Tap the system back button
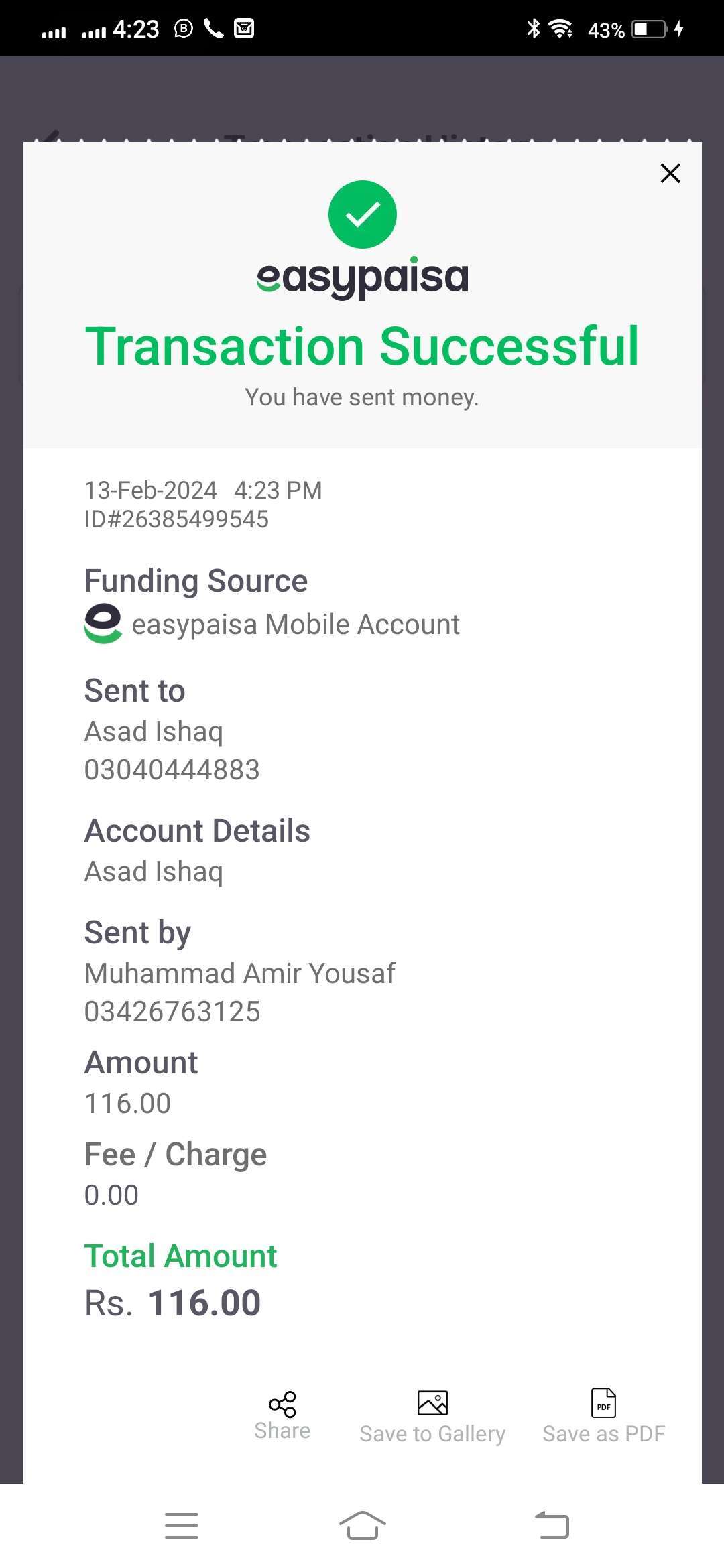The image size is (724, 1568). [x=552, y=1526]
